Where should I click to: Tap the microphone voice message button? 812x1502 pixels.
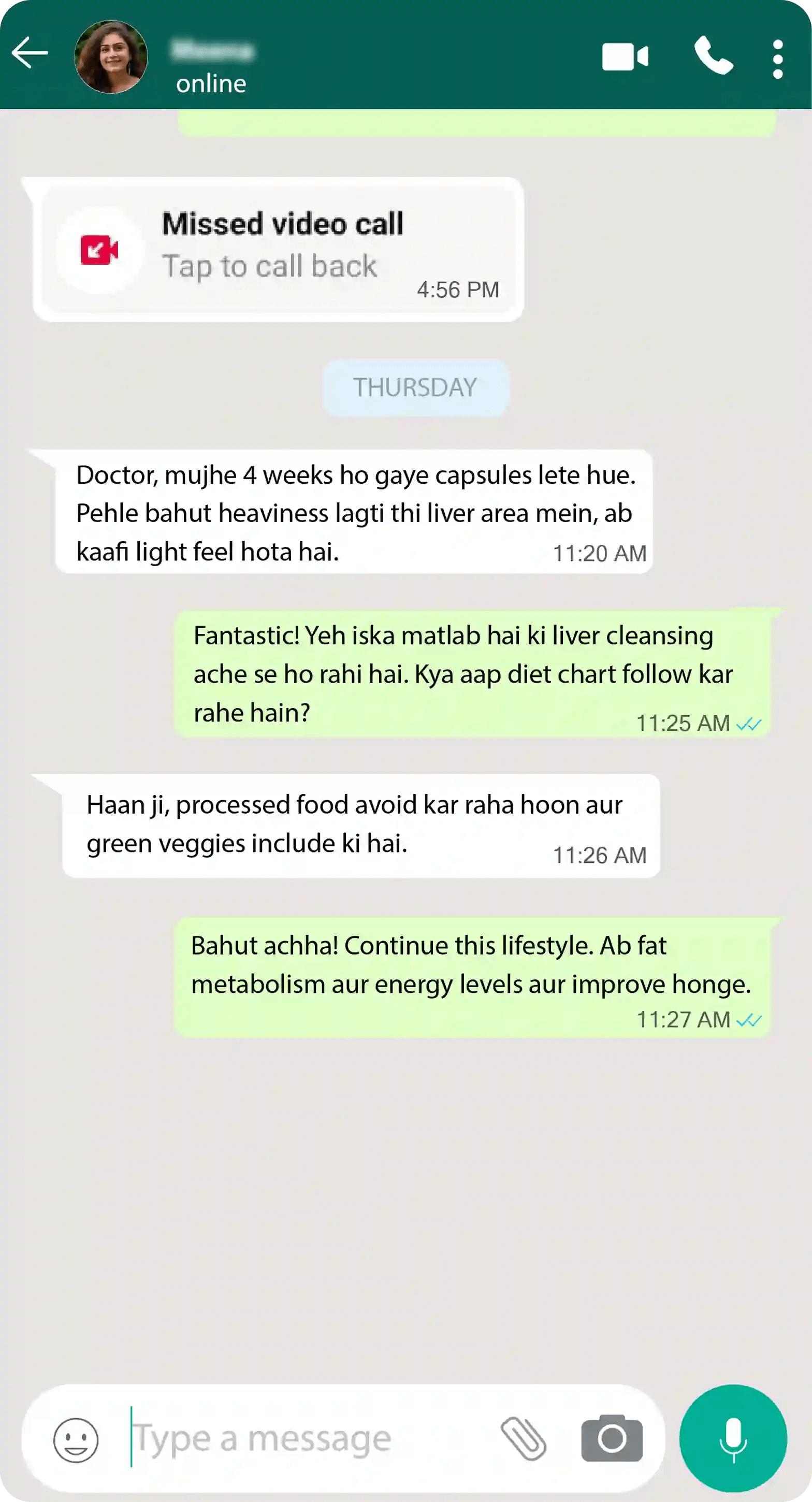coord(733,1438)
